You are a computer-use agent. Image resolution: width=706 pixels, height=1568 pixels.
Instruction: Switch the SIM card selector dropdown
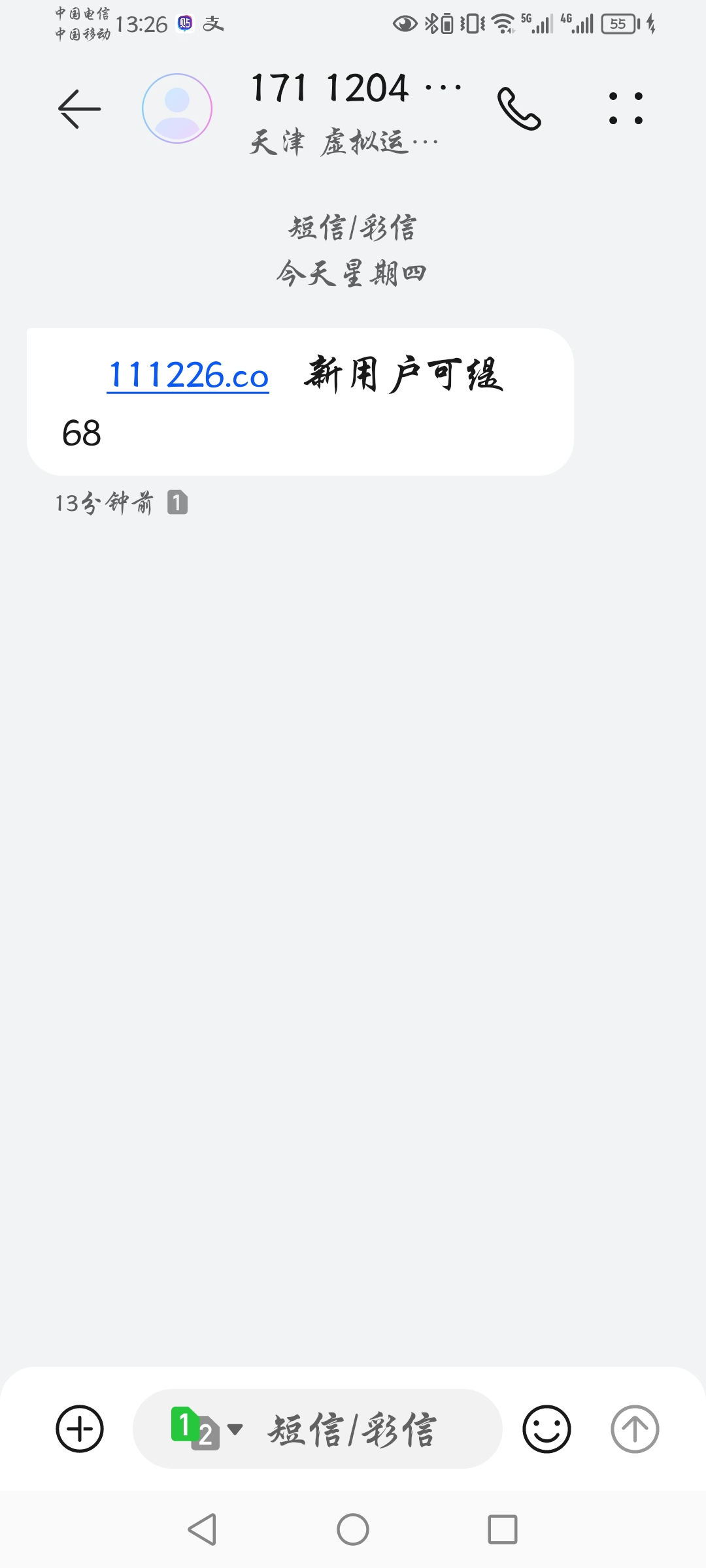(206, 1429)
